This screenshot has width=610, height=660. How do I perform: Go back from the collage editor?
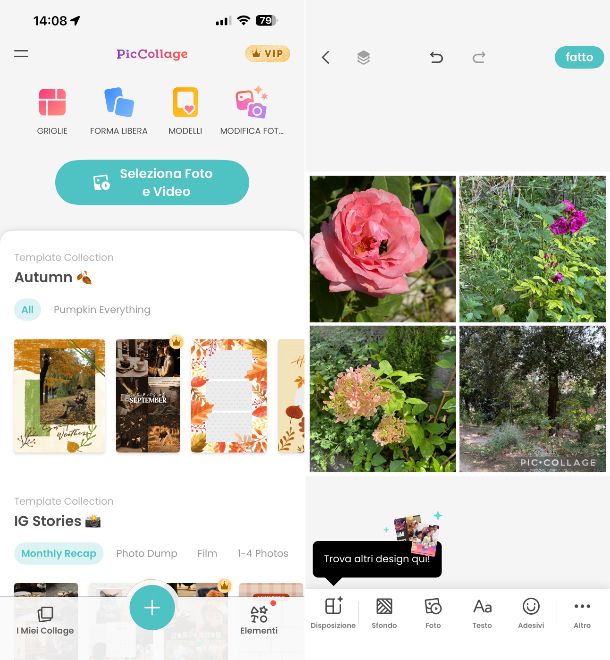click(x=326, y=58)
